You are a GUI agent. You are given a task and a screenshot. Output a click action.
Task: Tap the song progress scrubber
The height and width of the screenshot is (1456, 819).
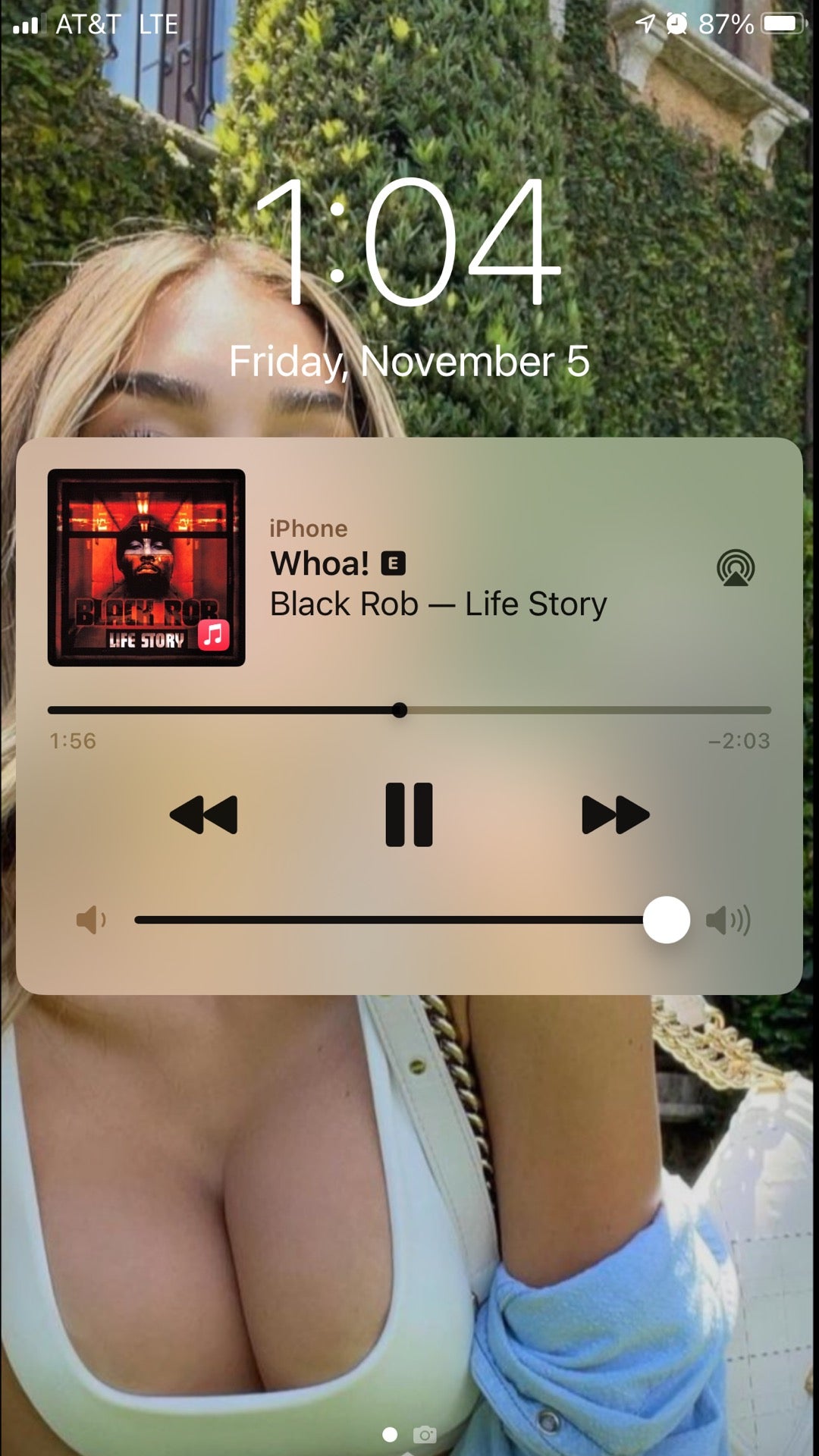(400, 710)
